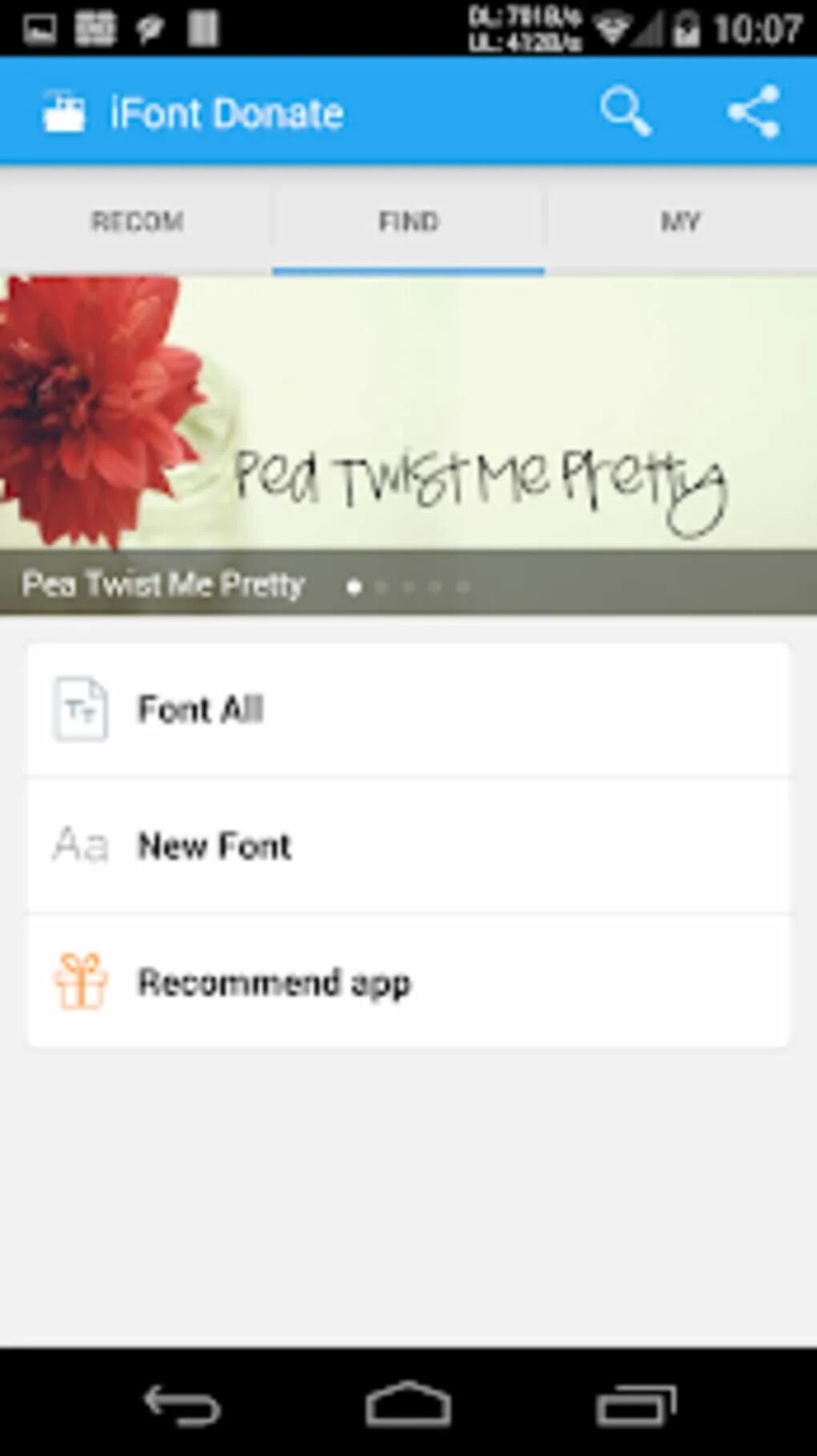
Task: Browse the New Font row
Action: tap(408, 845)
